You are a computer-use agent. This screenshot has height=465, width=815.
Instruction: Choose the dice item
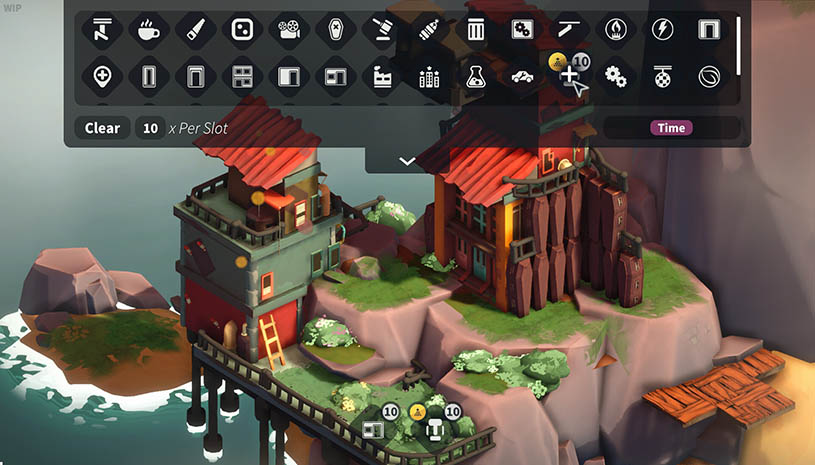tap(242, 29)
